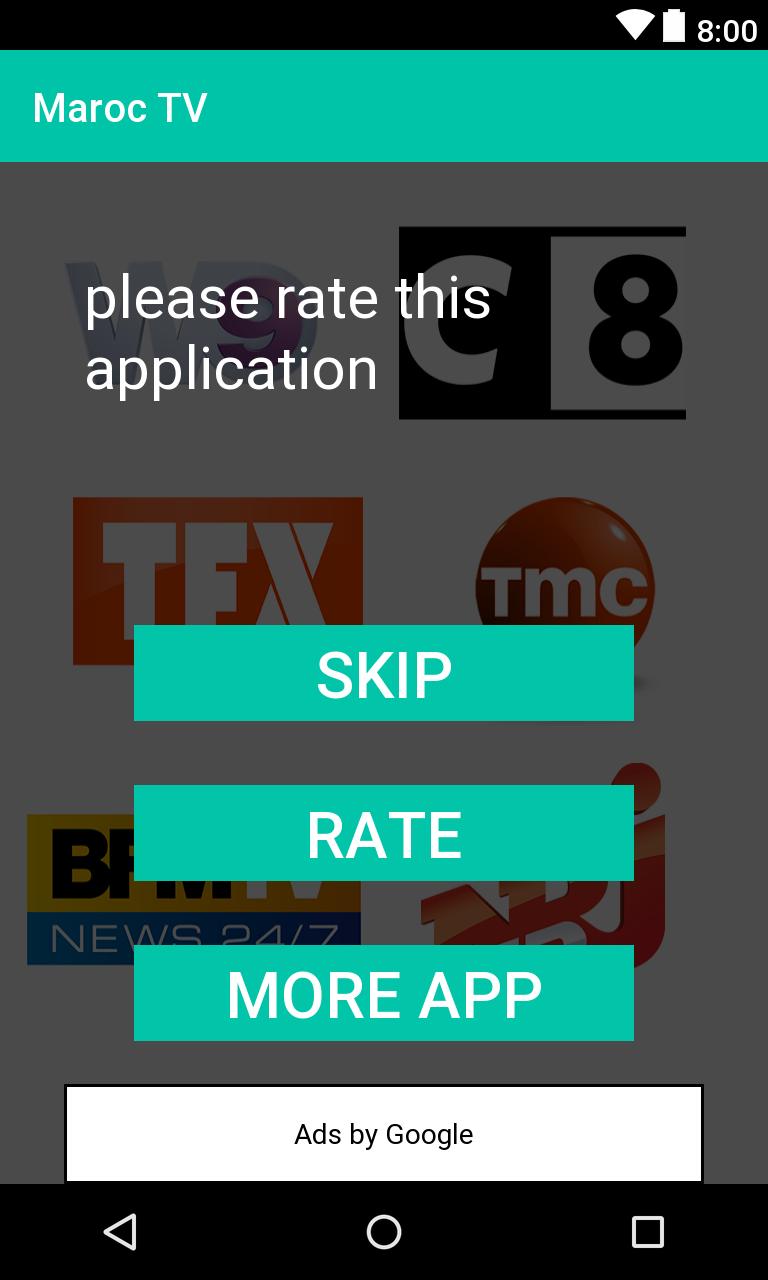Open the Ads by Google banner
Image resolution: width=768 pixels, height=1280 pixels.
[384, 1134]
